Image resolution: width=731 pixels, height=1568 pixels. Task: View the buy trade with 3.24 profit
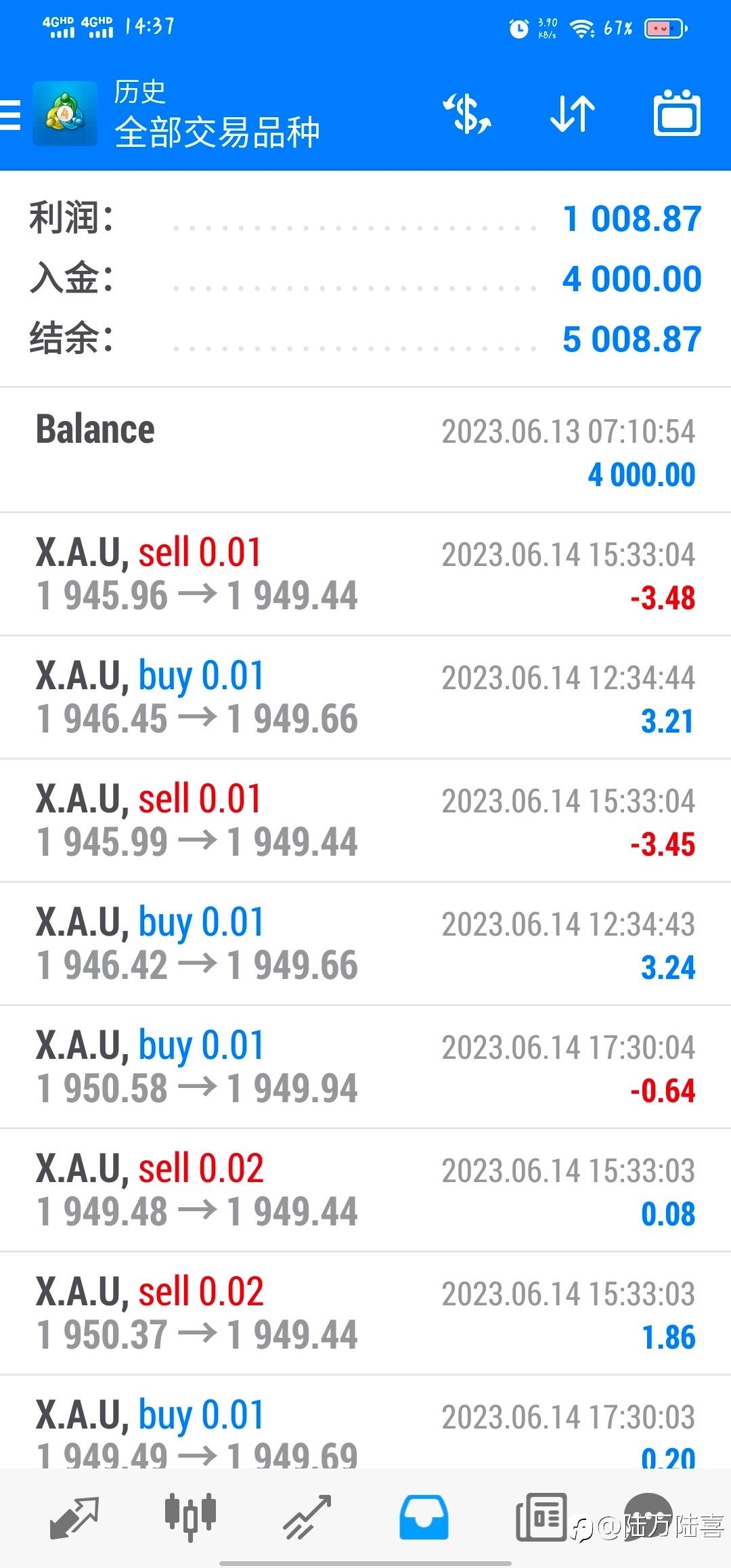tap(365, 944)
